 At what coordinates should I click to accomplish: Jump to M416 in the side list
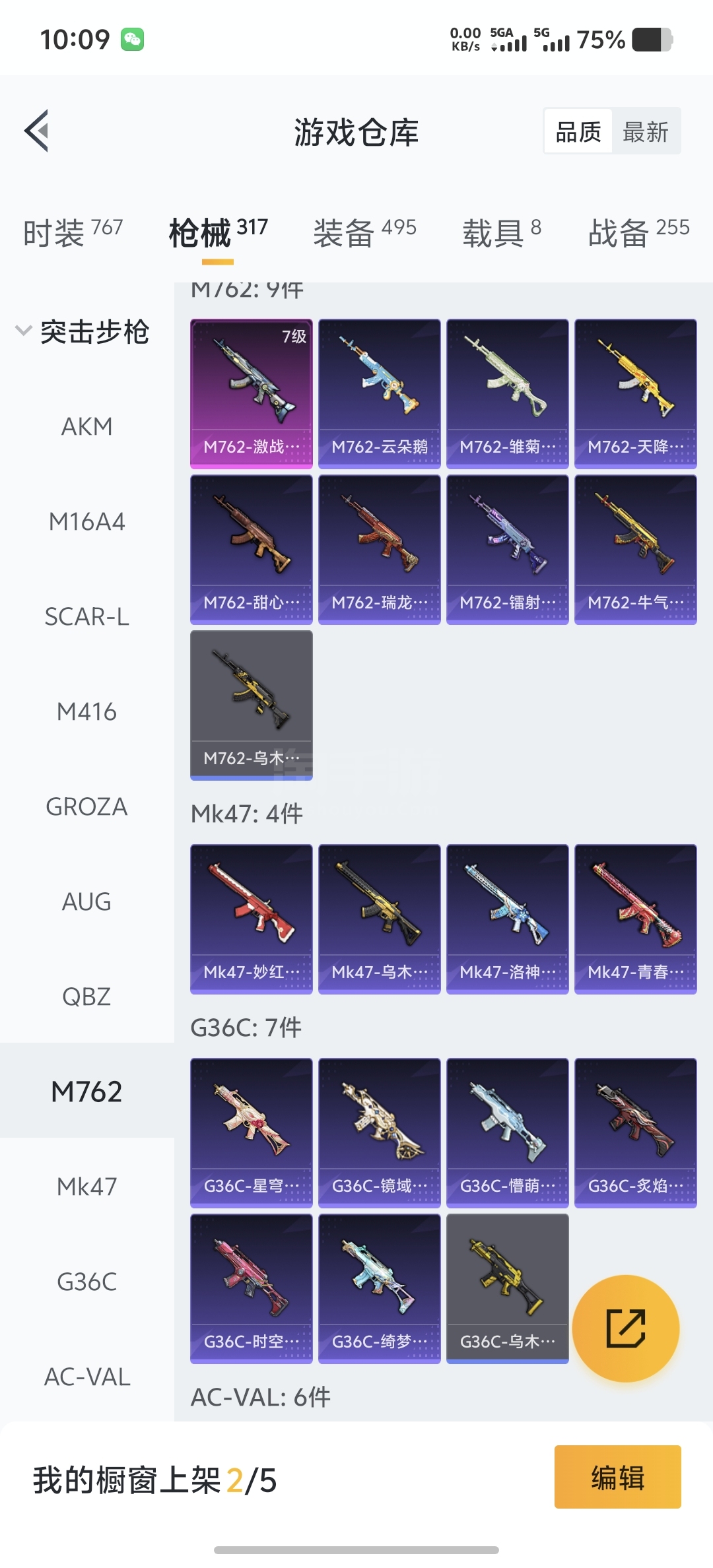click(x=86, y=711)
